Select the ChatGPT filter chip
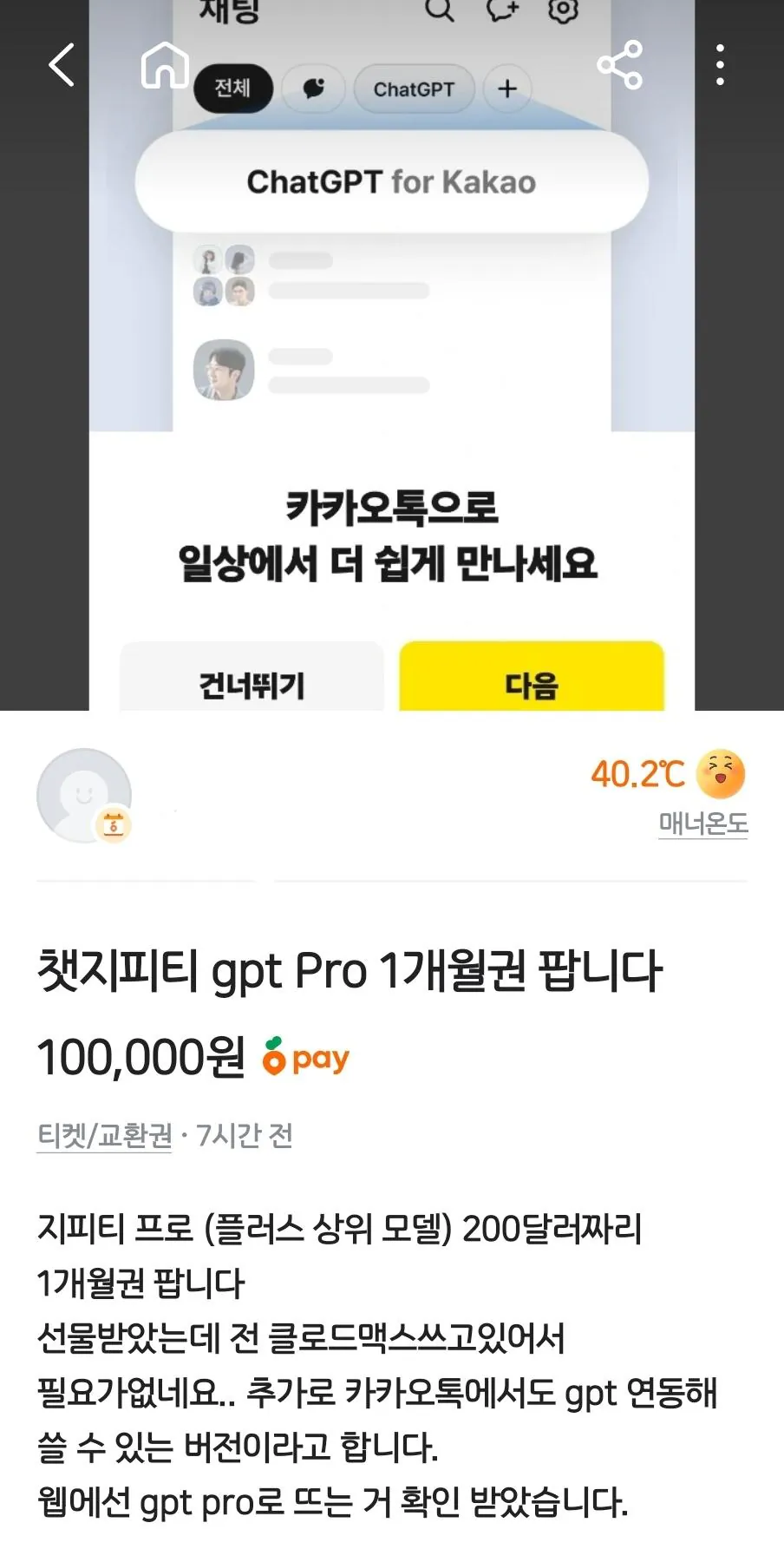Screen dimensions: 784x1549 point(414,89)
